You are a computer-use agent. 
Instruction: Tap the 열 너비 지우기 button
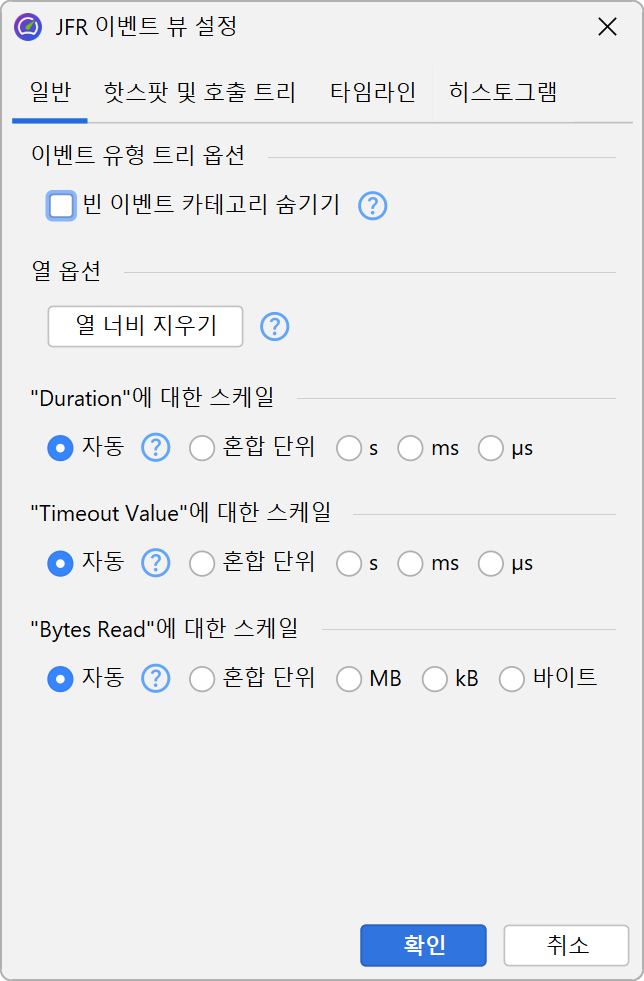pyautogui.click(x=145, y=326)
